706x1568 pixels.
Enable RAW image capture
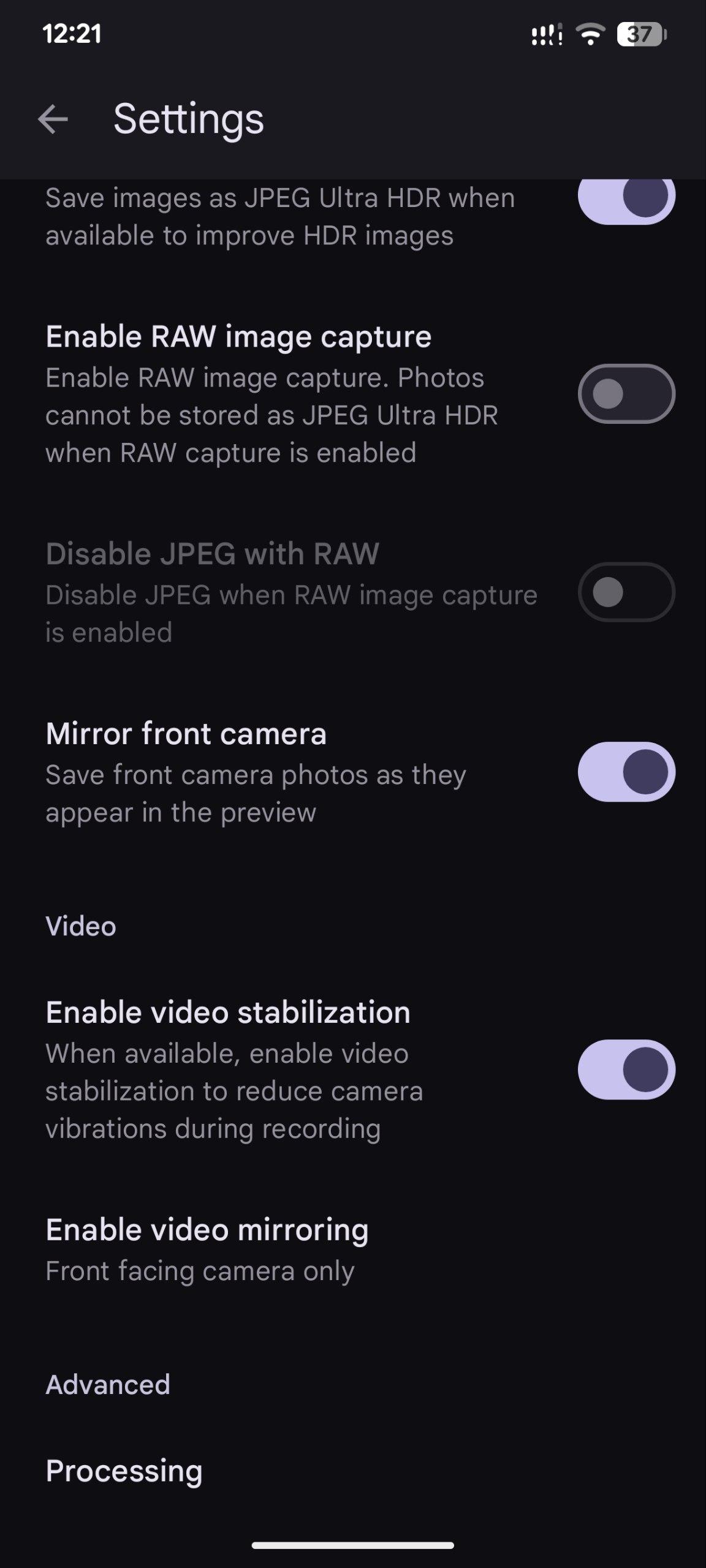tap(626, 394)
